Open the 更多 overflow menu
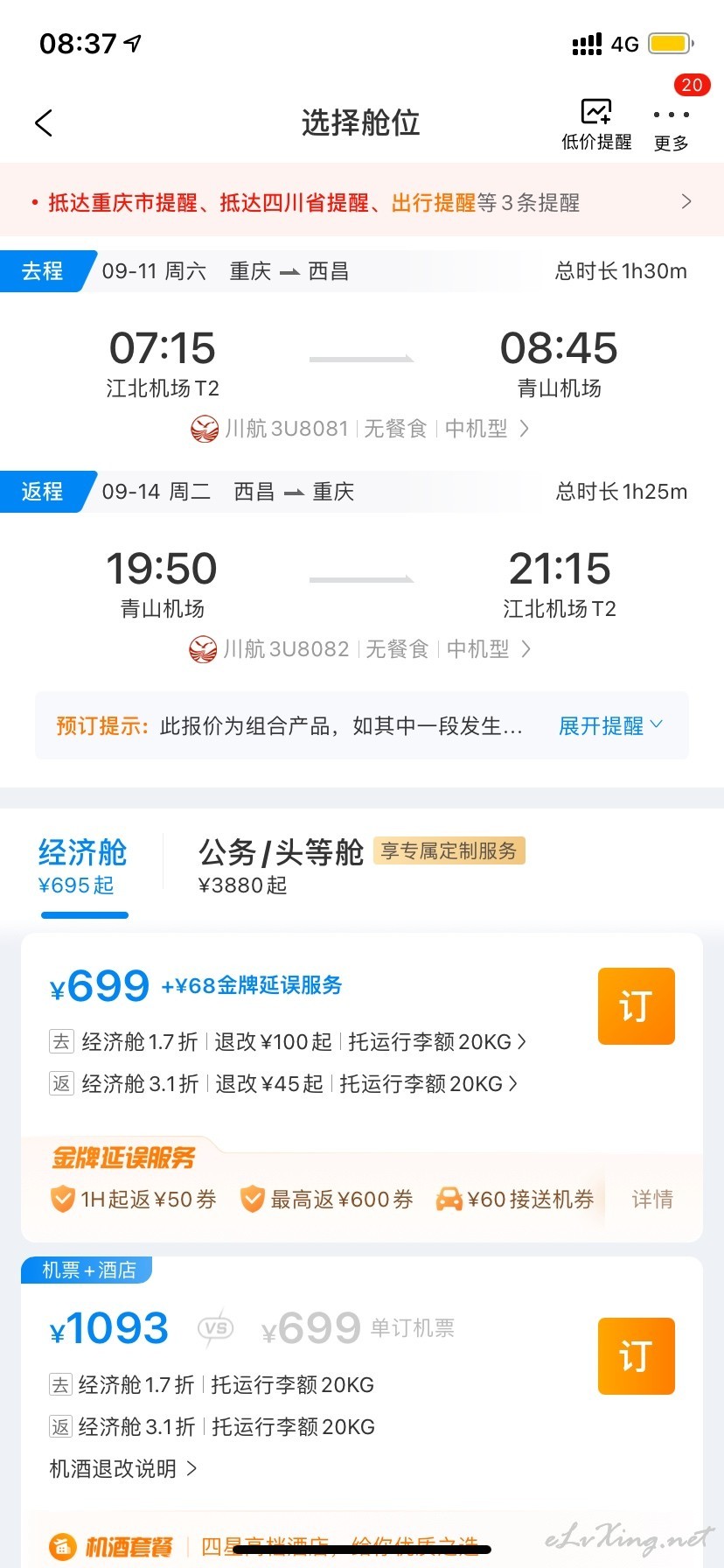The height and width of the screenshot is (1568, 724). pyautogui.click(x=672, y=128)
